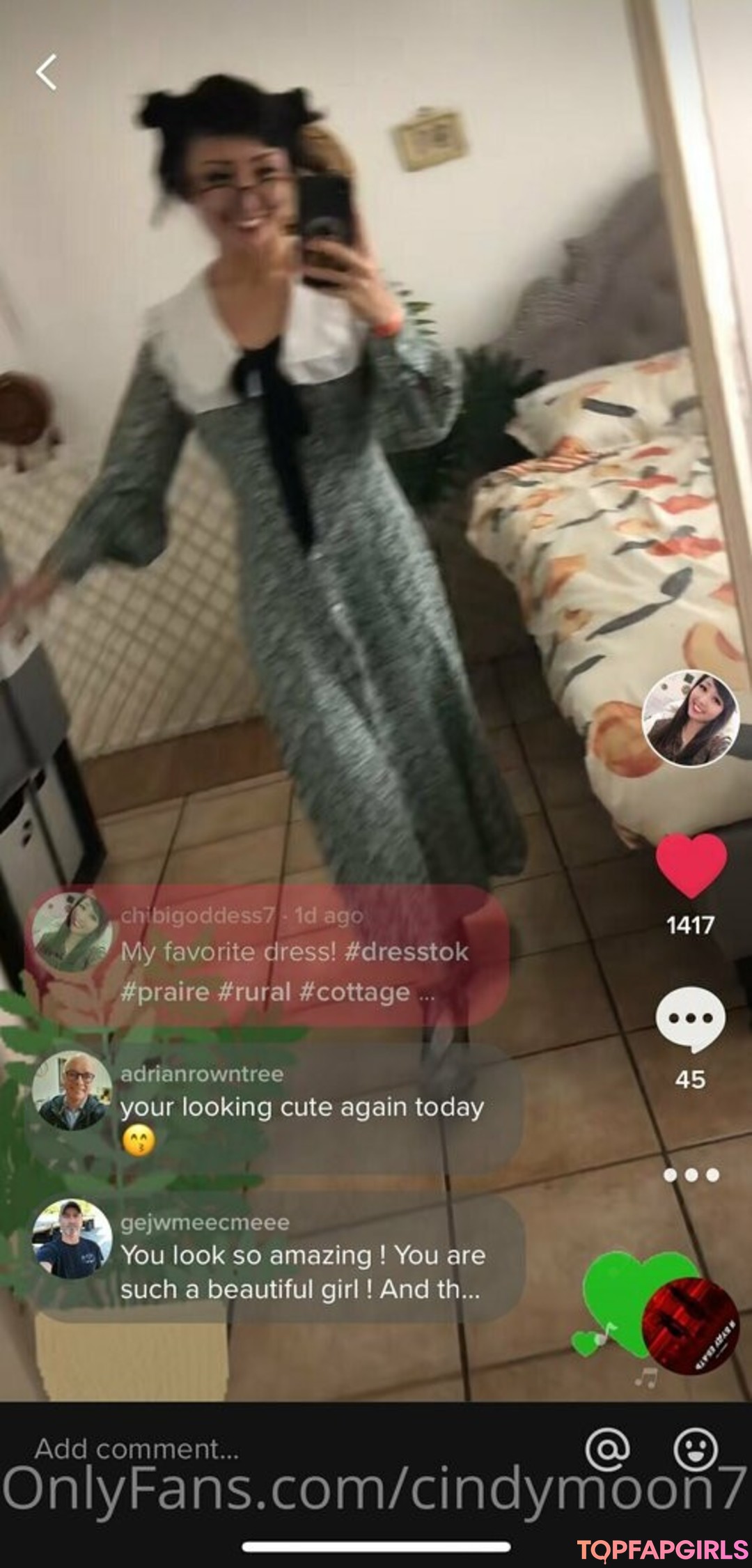The image size is (752, 1568).
Task: Like the video with the heart icon
Action: [x=691, y=866]
